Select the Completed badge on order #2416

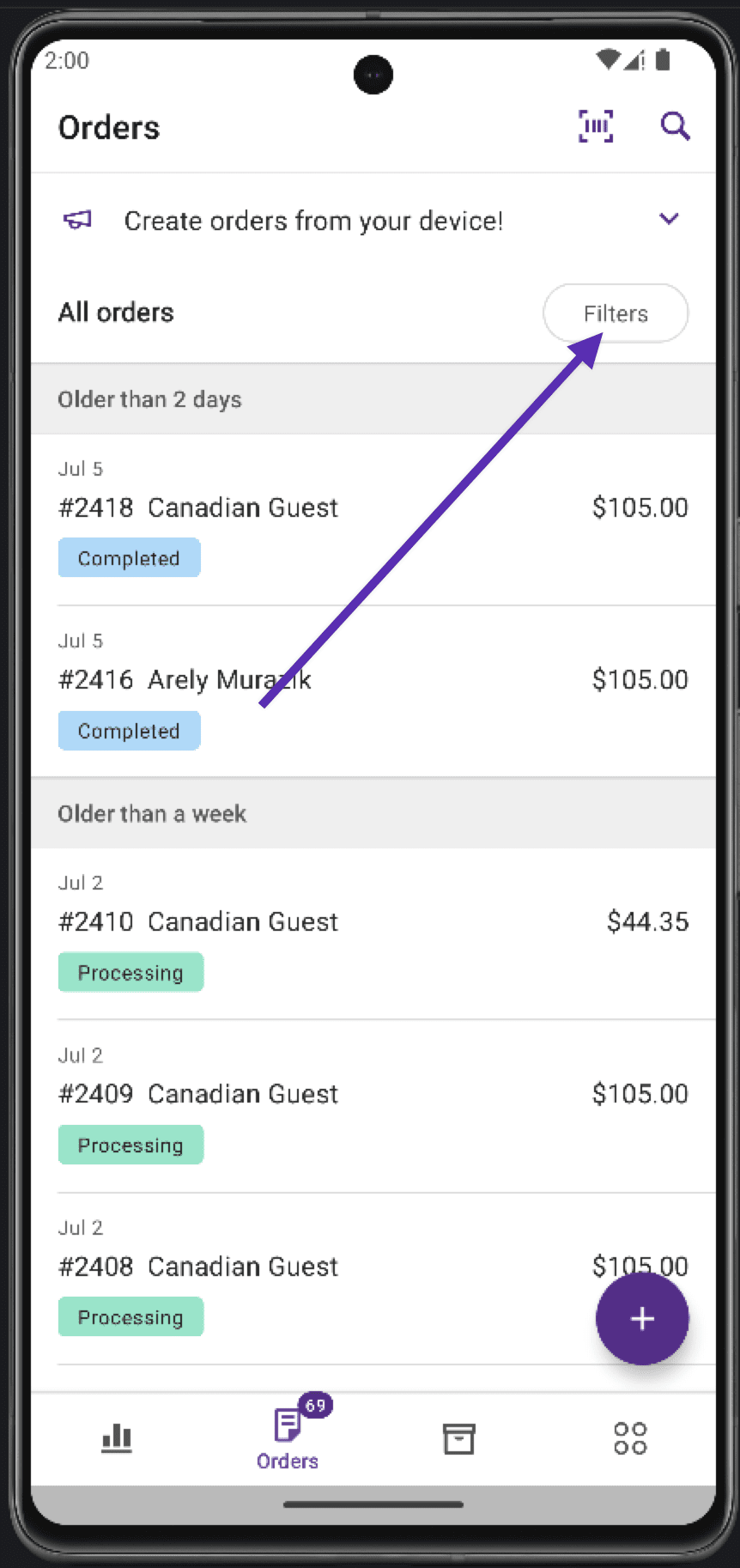[x=129, y=730]
